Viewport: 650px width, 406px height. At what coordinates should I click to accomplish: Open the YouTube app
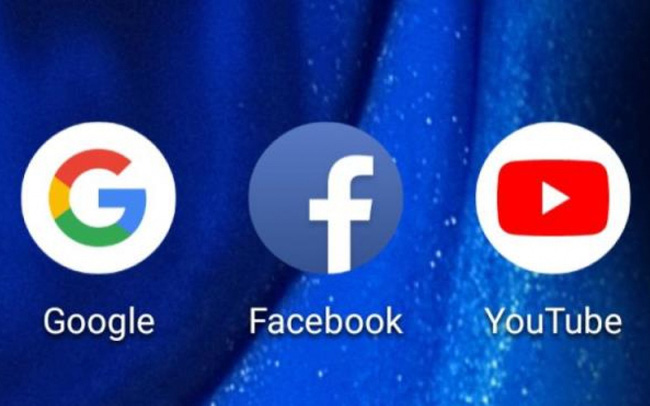553,197
